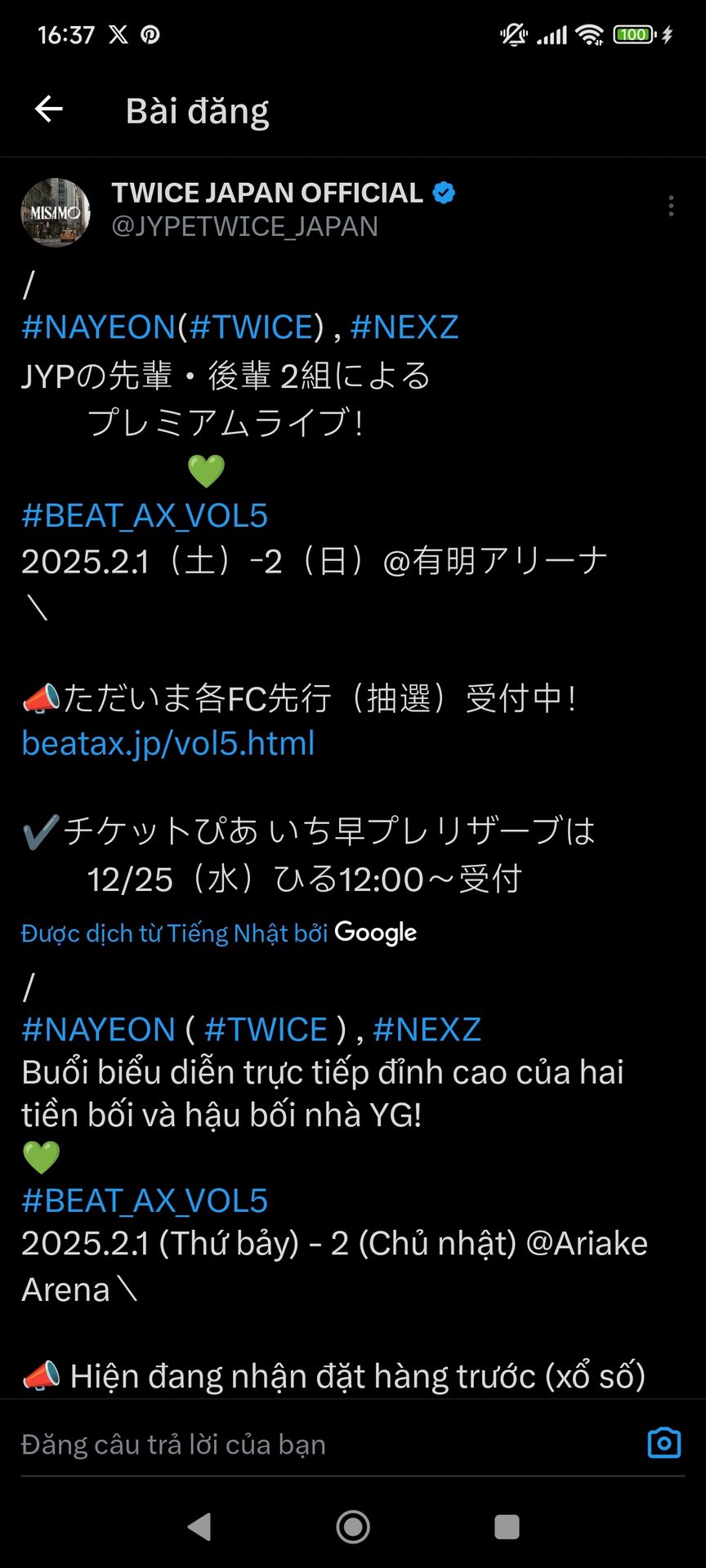Open the #NAYEON hashtag in original post
This screenshot has width=706, height=1568.
click(x=98, y=327)
